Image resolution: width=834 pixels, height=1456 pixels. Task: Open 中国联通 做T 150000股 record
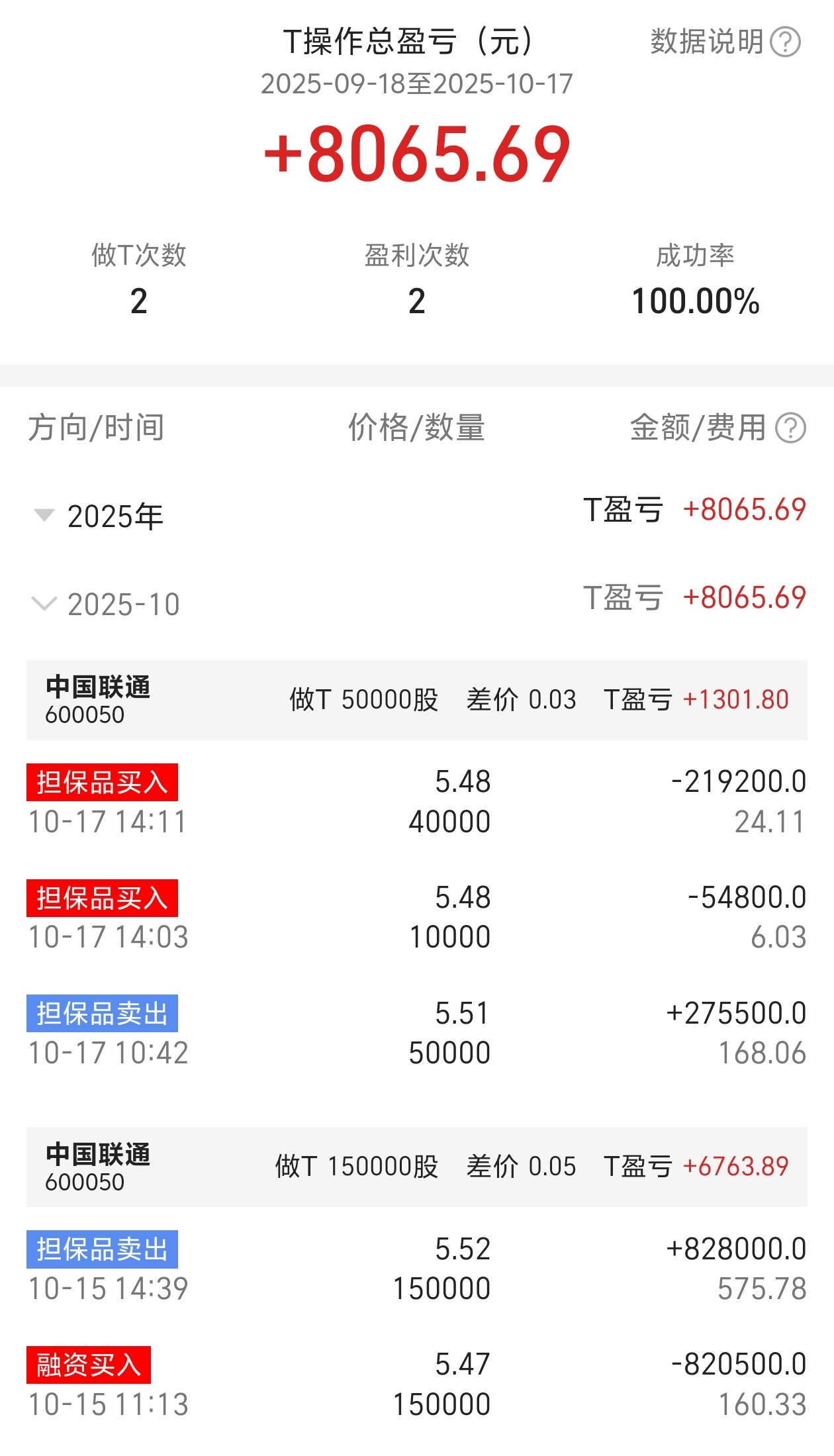pyautogui.click(x=416, y=1167)
